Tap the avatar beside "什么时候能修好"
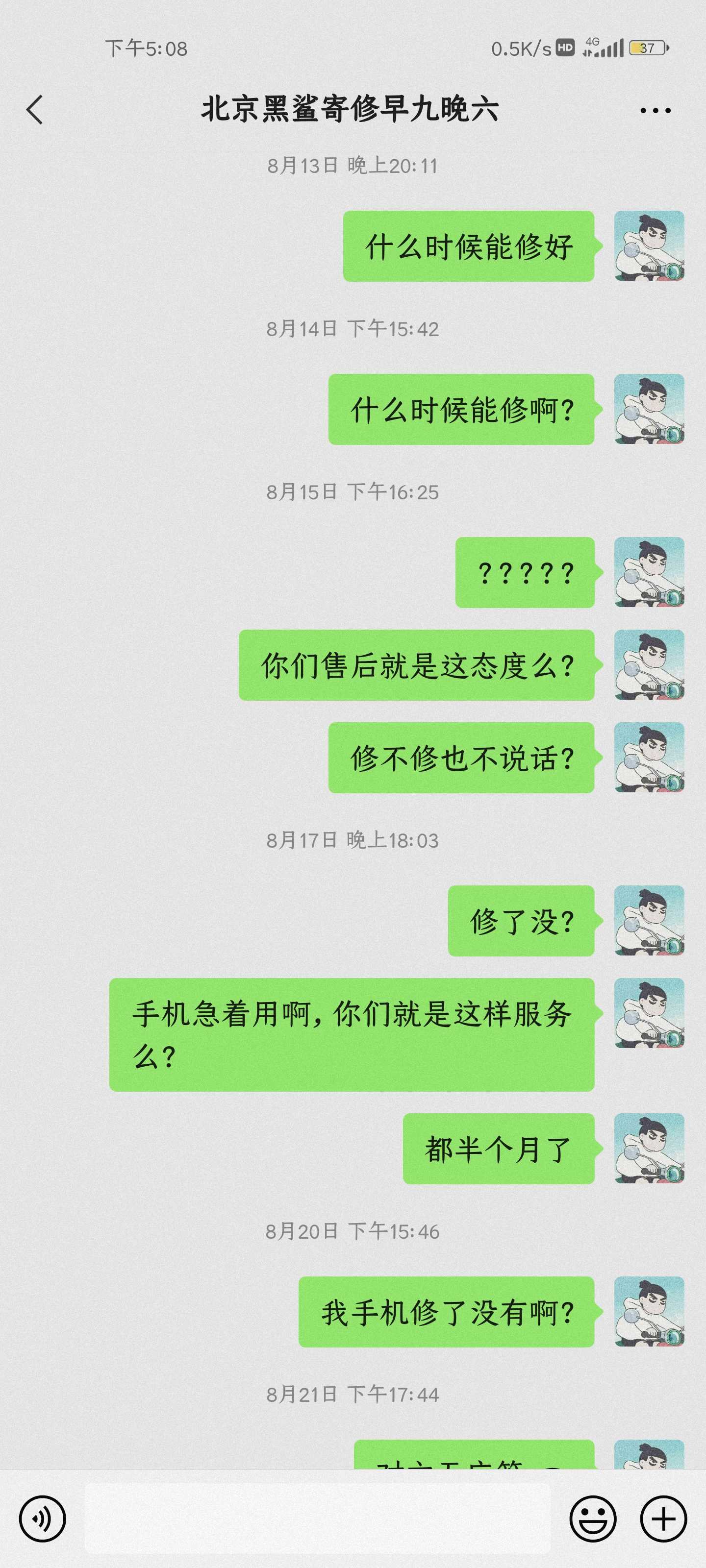This screenshot has width=706, height=1568. tap(649, 246)
